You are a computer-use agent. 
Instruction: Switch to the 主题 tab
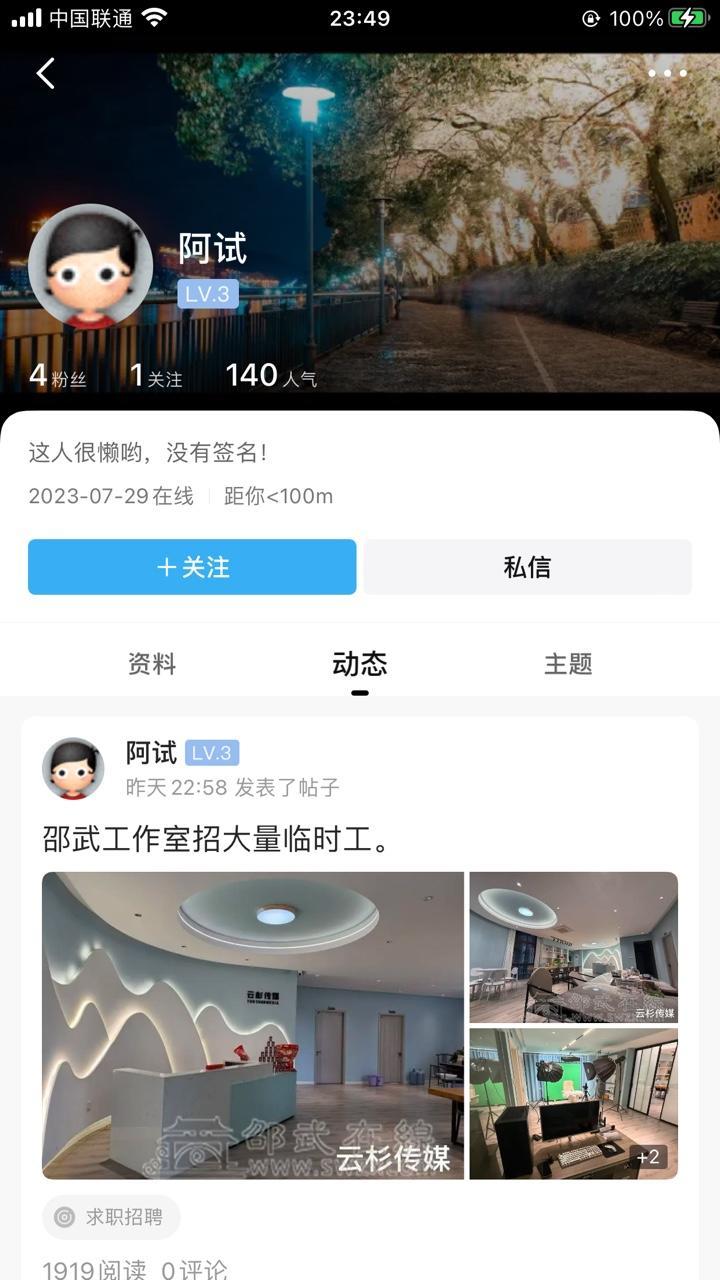[568, 663]
